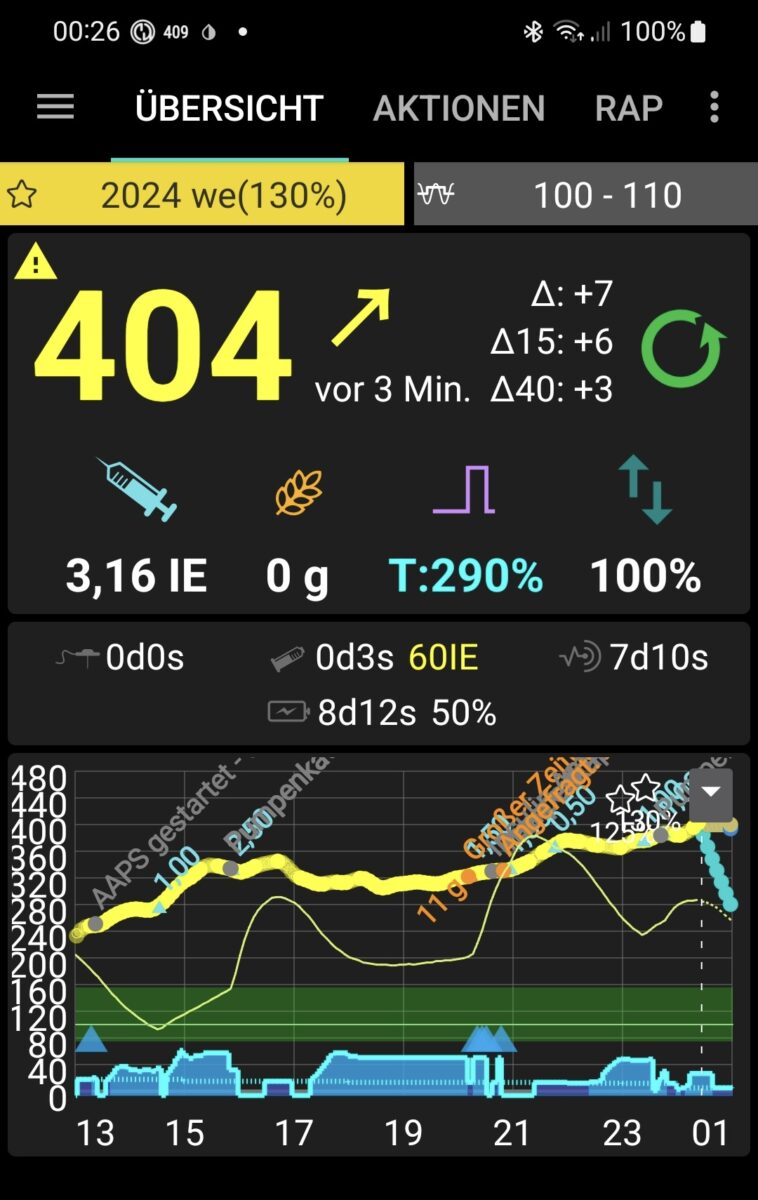Open the three-dot overflow menu
Screen dimensions: 758x1200
pos(714,107)
